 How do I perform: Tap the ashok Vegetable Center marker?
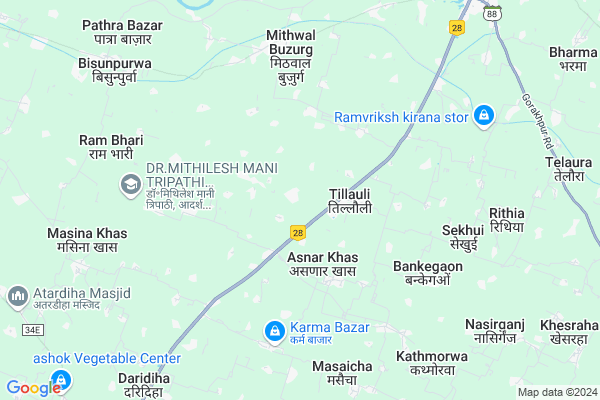click(x=61, y=379)
